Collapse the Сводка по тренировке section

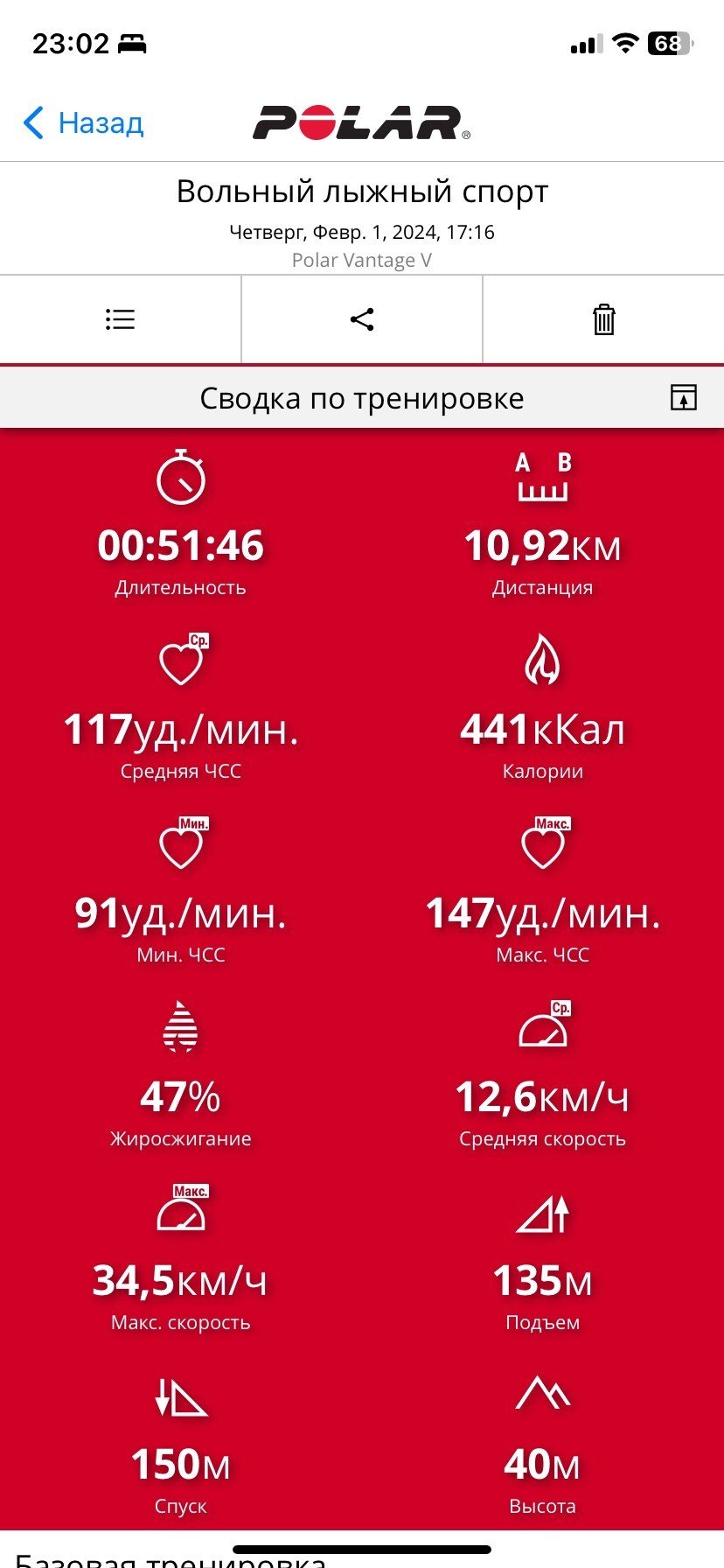tap(684, 397)
